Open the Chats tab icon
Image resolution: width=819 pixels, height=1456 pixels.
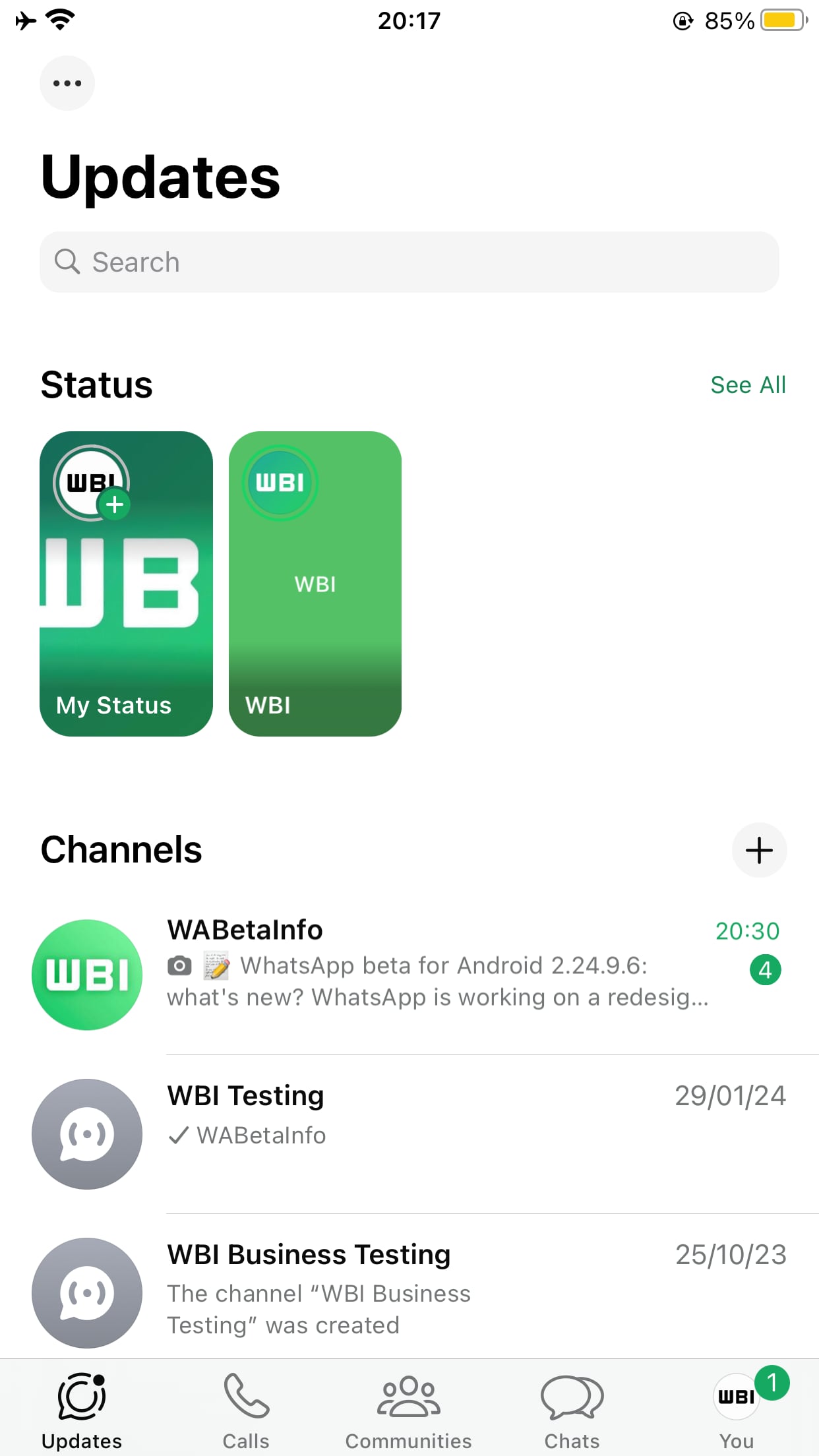coord(572,1396)
